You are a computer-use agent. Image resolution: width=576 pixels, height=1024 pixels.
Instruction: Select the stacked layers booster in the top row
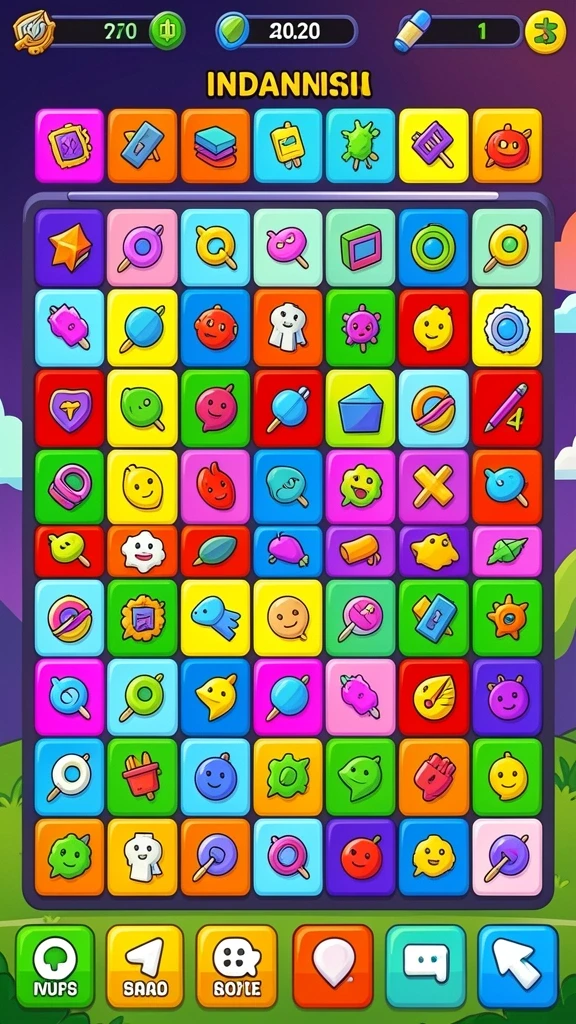pyautogui.click(x=216, y=146)
